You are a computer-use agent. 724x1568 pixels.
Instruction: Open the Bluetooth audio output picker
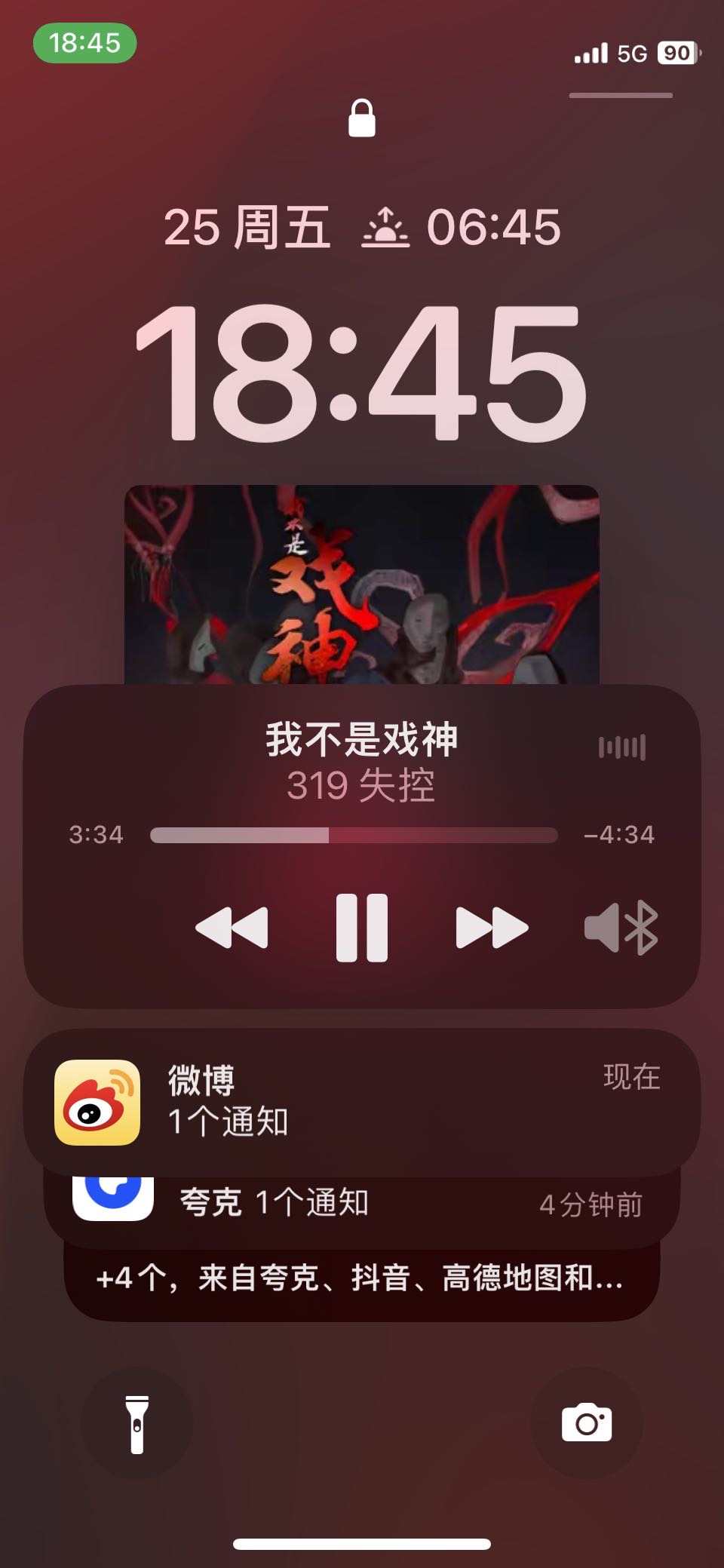pyautogui.click(x=621, y=928)
